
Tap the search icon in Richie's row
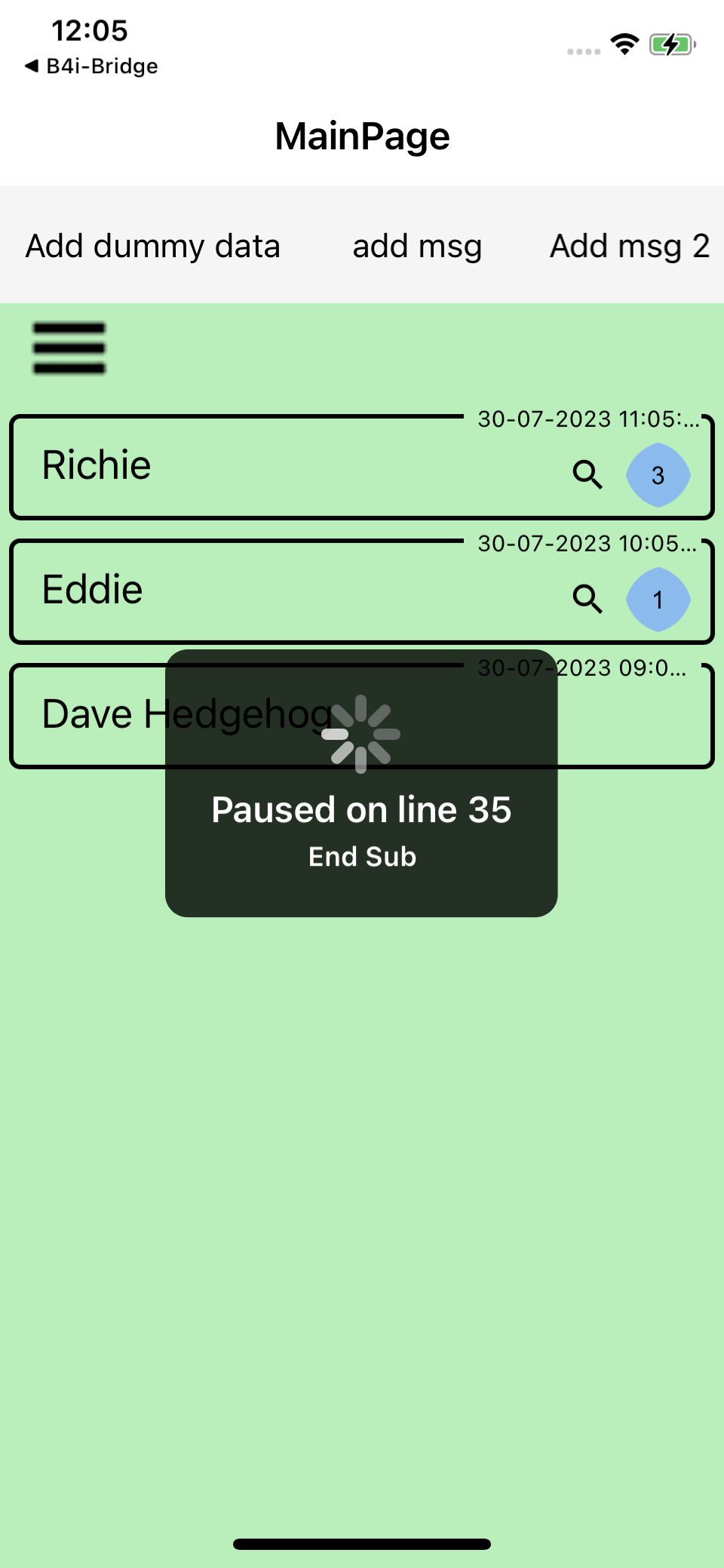(587, 474)
